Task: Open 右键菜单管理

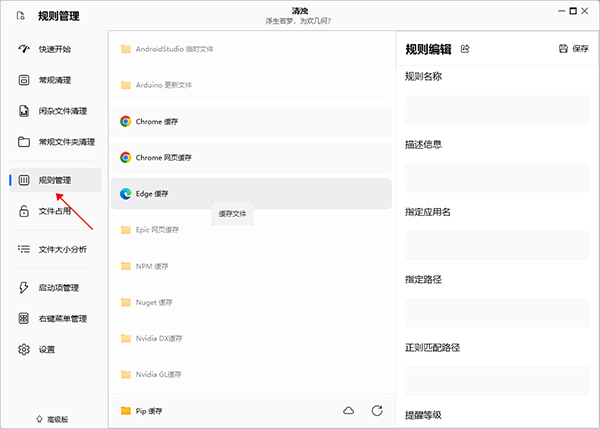Action: pos(61,319)
